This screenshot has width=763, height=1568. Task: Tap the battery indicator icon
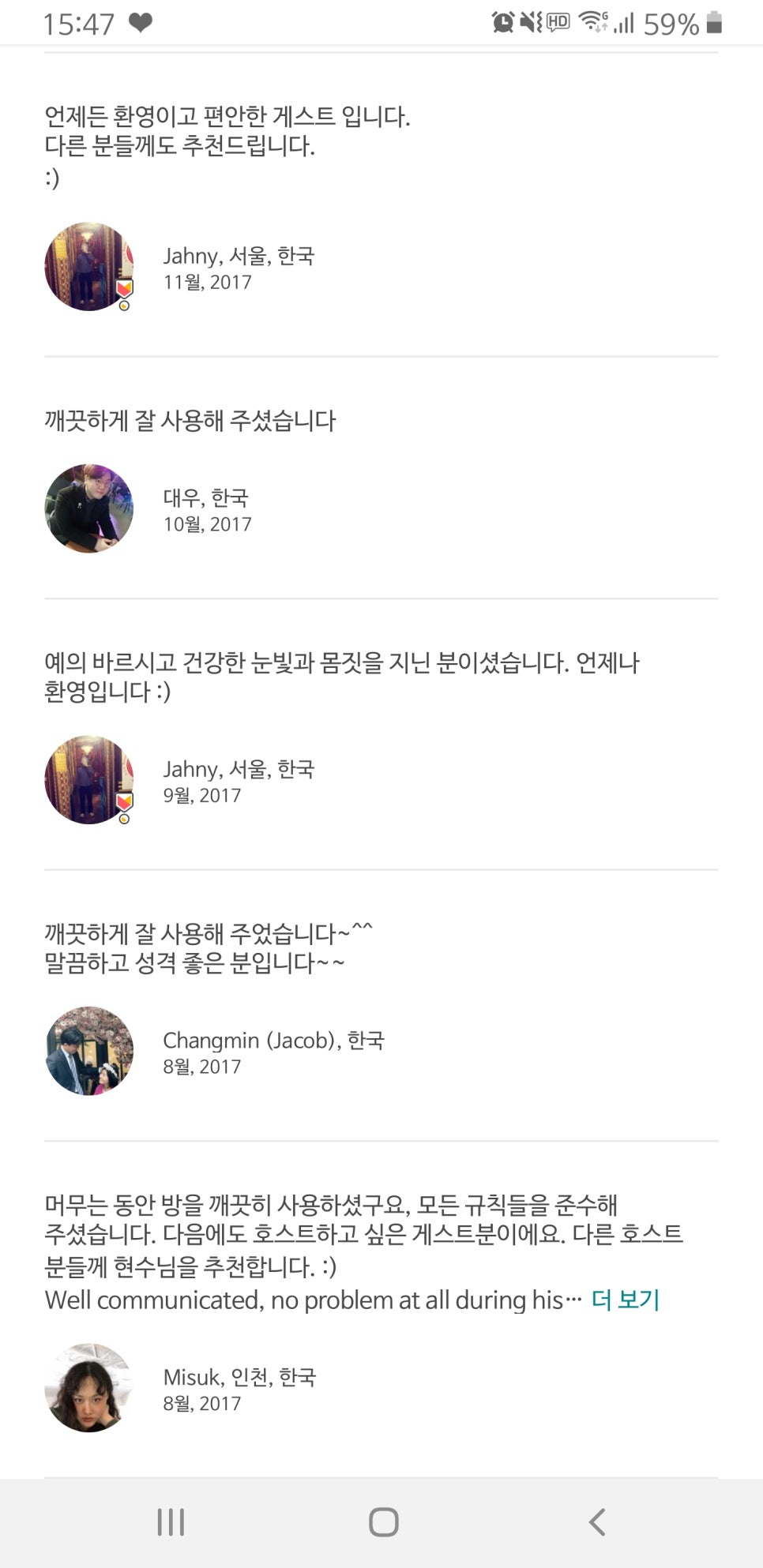point(713,21)
